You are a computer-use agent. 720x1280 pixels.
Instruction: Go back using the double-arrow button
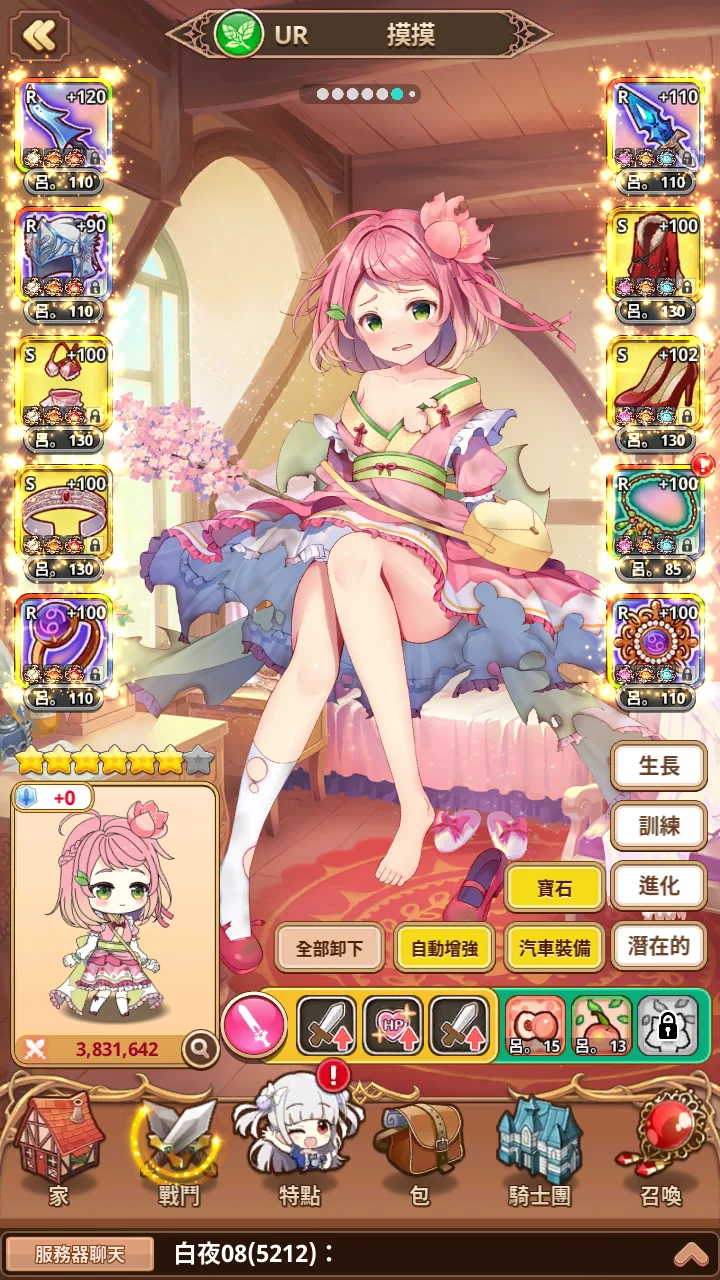click(39, 36)
